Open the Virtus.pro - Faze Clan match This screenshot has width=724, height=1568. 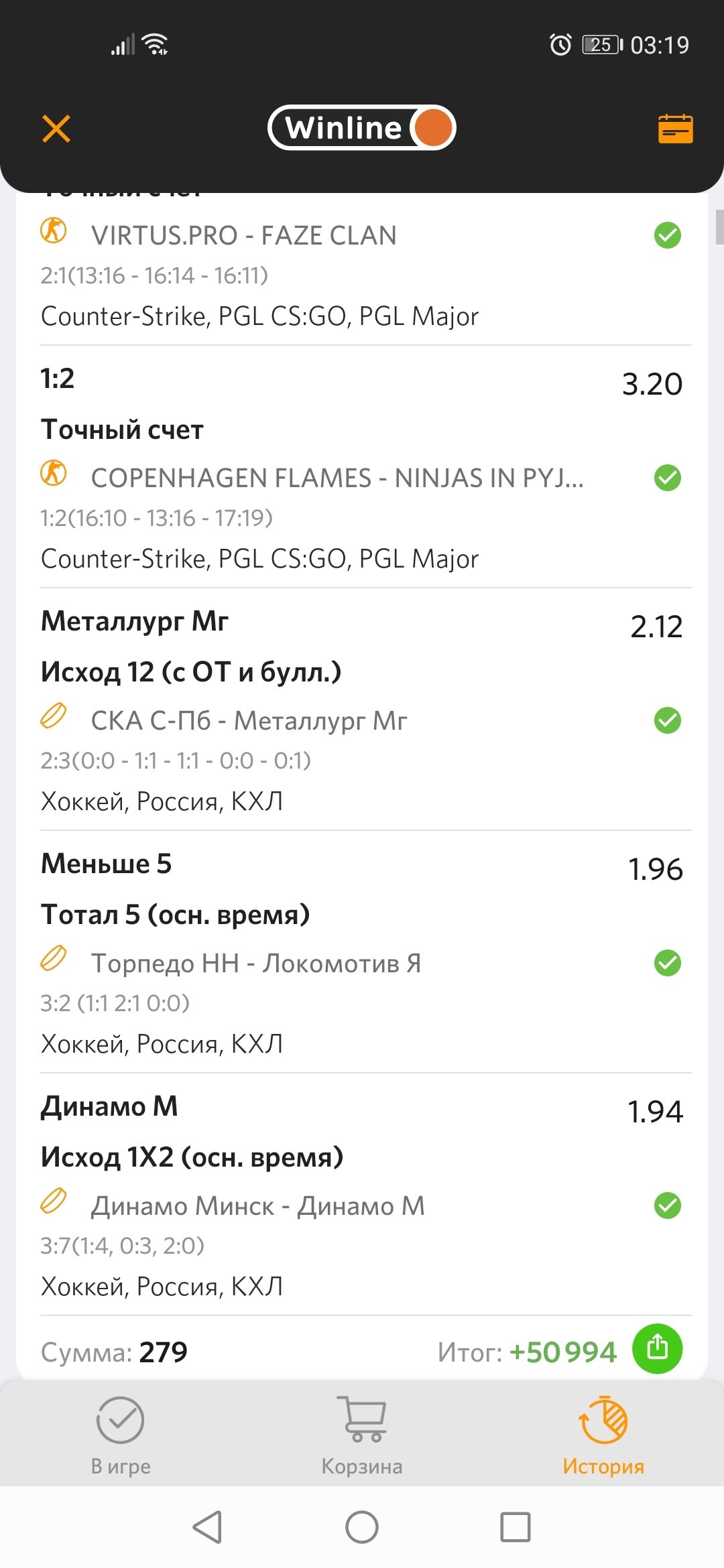point(244,236)
